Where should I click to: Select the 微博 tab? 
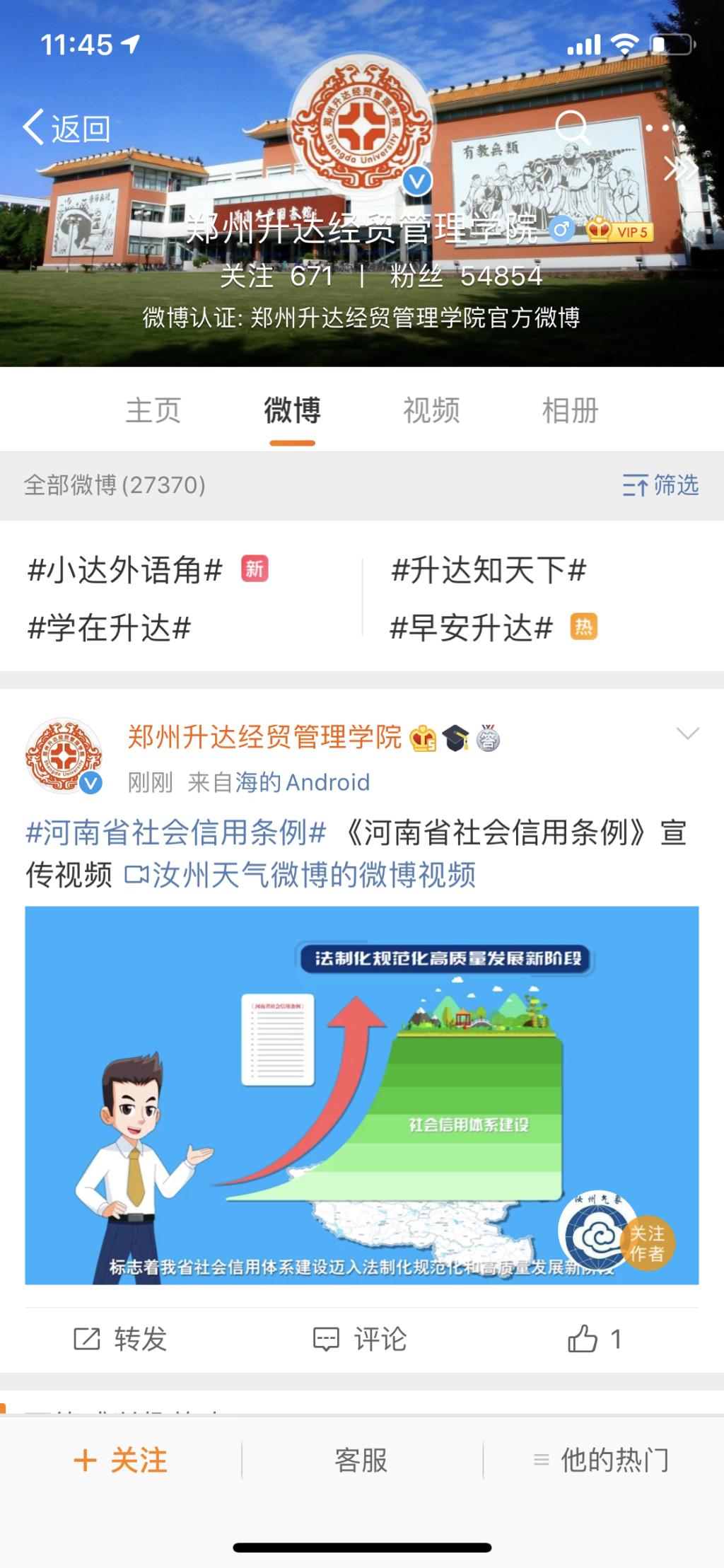[292, 410]
